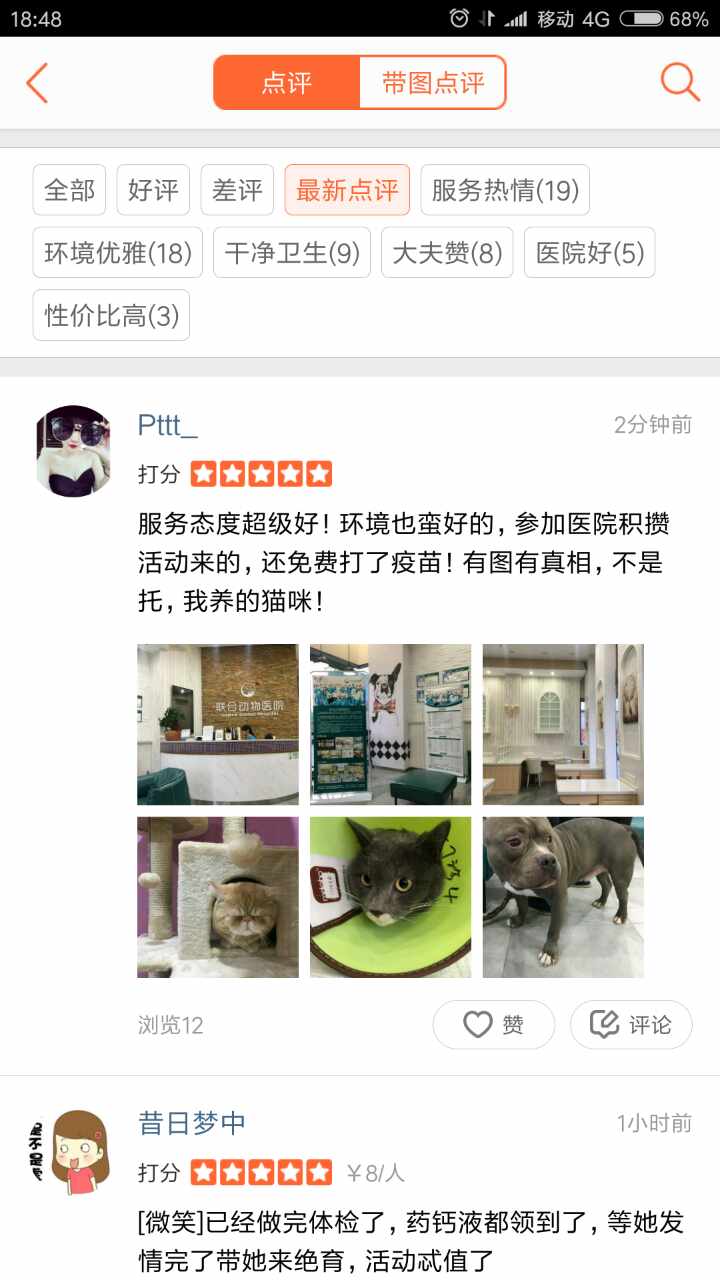Select the 点评 tab
Screen dimensions: 720x1280
coord(287,83)
